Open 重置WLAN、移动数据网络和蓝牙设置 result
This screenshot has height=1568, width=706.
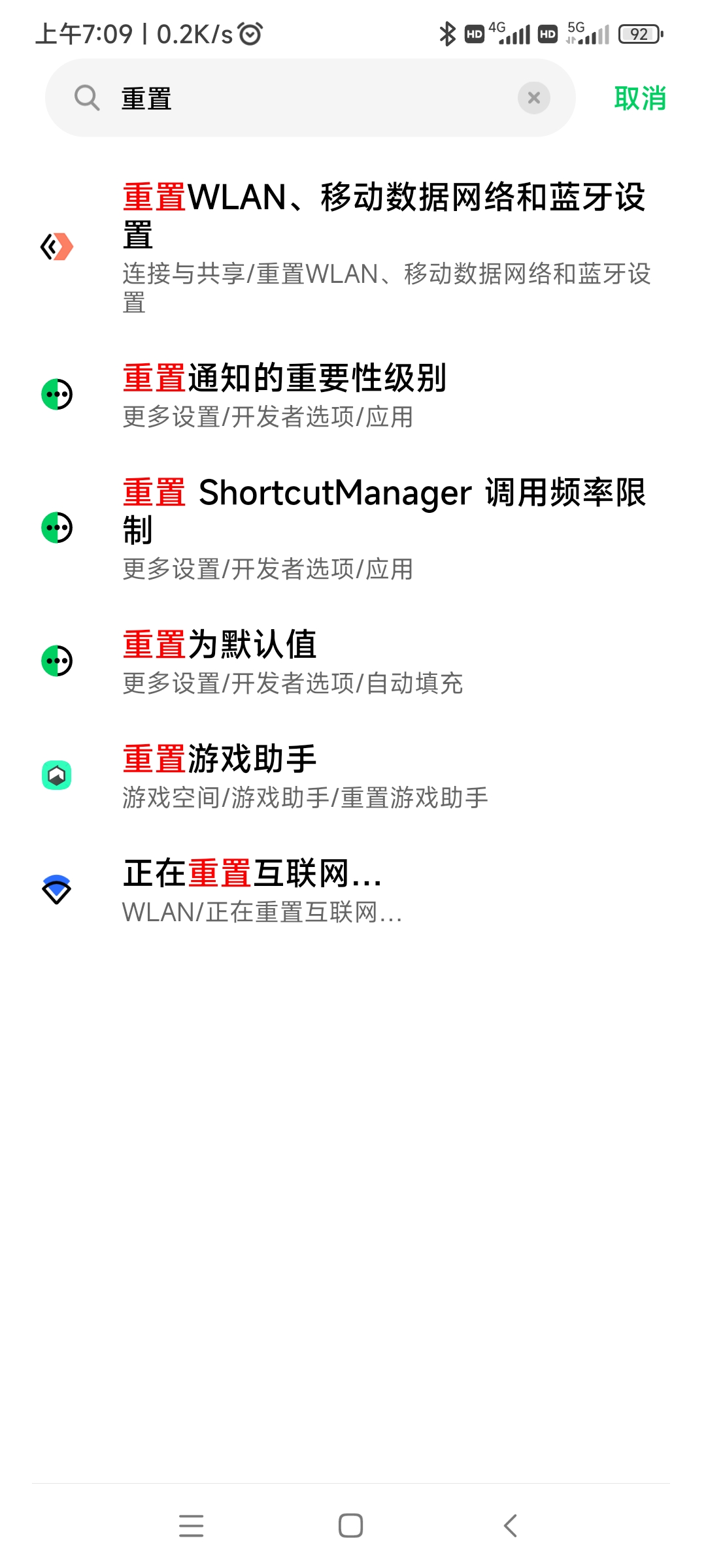click(x=353, y=247)
